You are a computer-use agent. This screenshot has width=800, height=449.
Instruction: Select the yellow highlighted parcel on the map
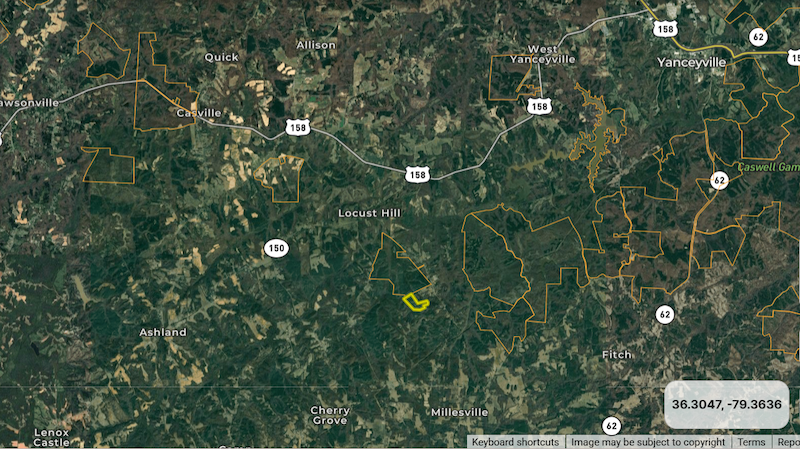point(416,303)
